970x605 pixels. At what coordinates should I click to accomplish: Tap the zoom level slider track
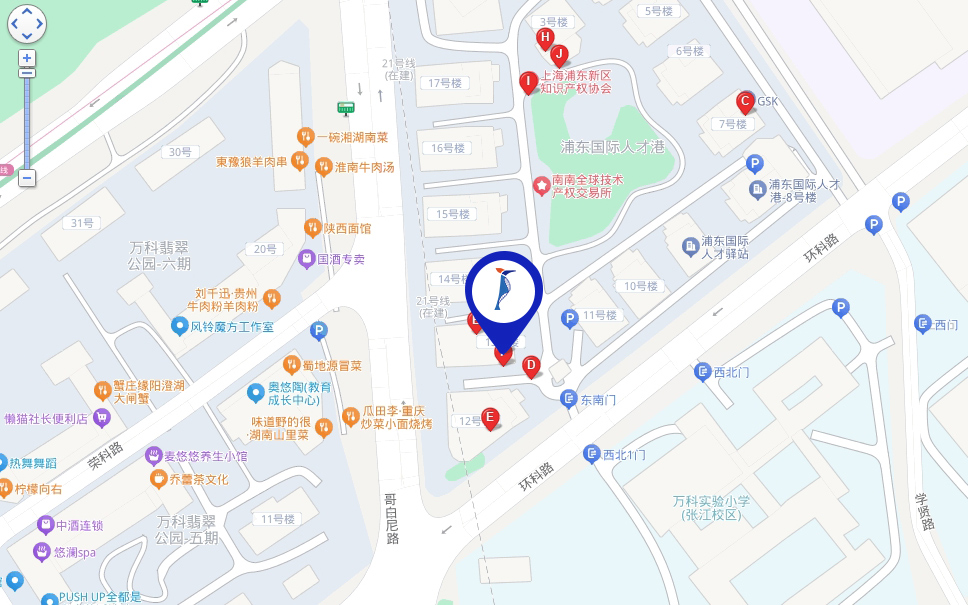[x=27, y=120]
